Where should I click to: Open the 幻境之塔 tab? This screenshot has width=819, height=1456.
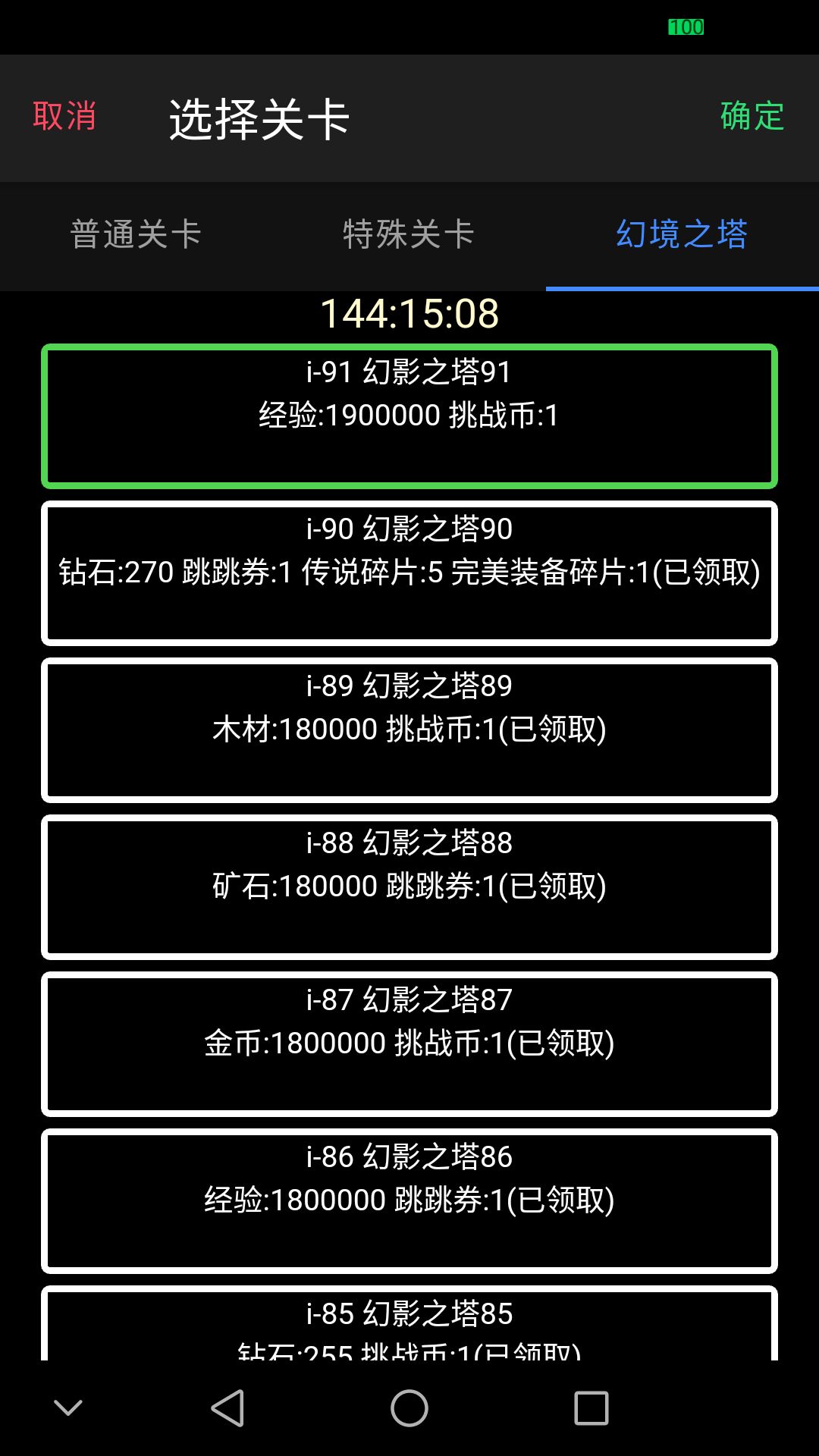(x=681, y=235)
